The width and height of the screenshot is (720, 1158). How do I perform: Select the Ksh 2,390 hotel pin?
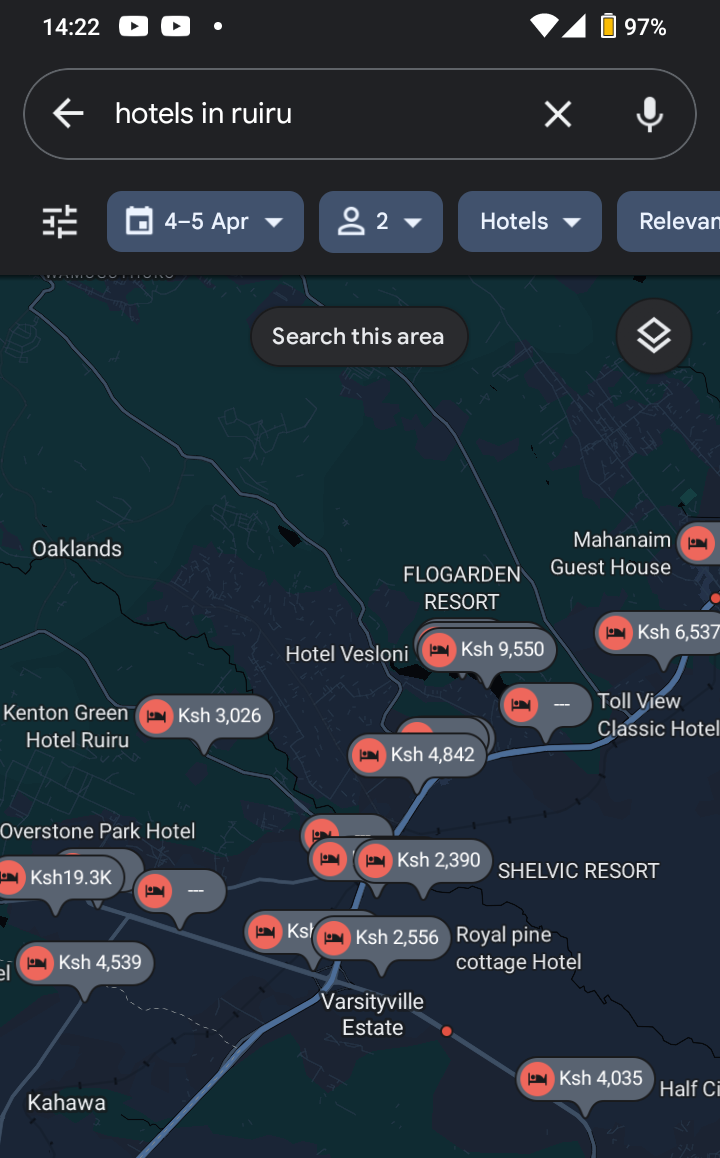(425, 860)
